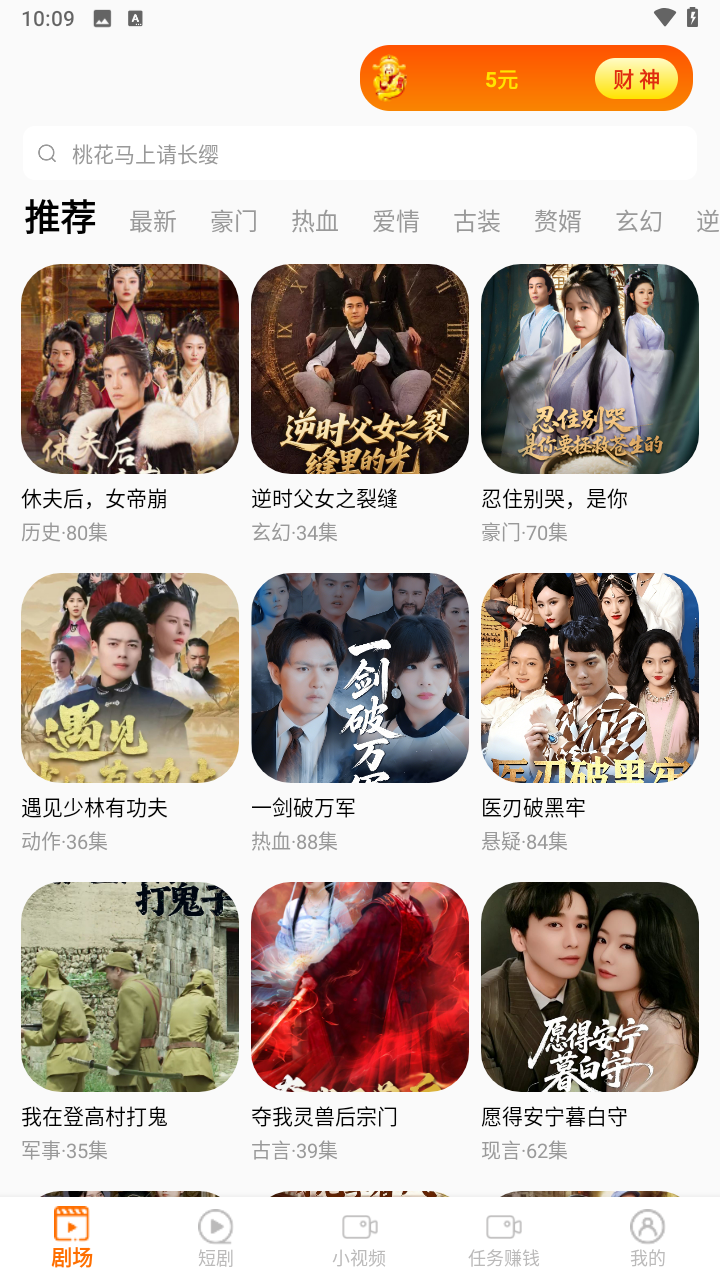This screenshot has width=720, height=1280.
Task: Tap the 财神 button in banner
Action: tap(637, 78)
